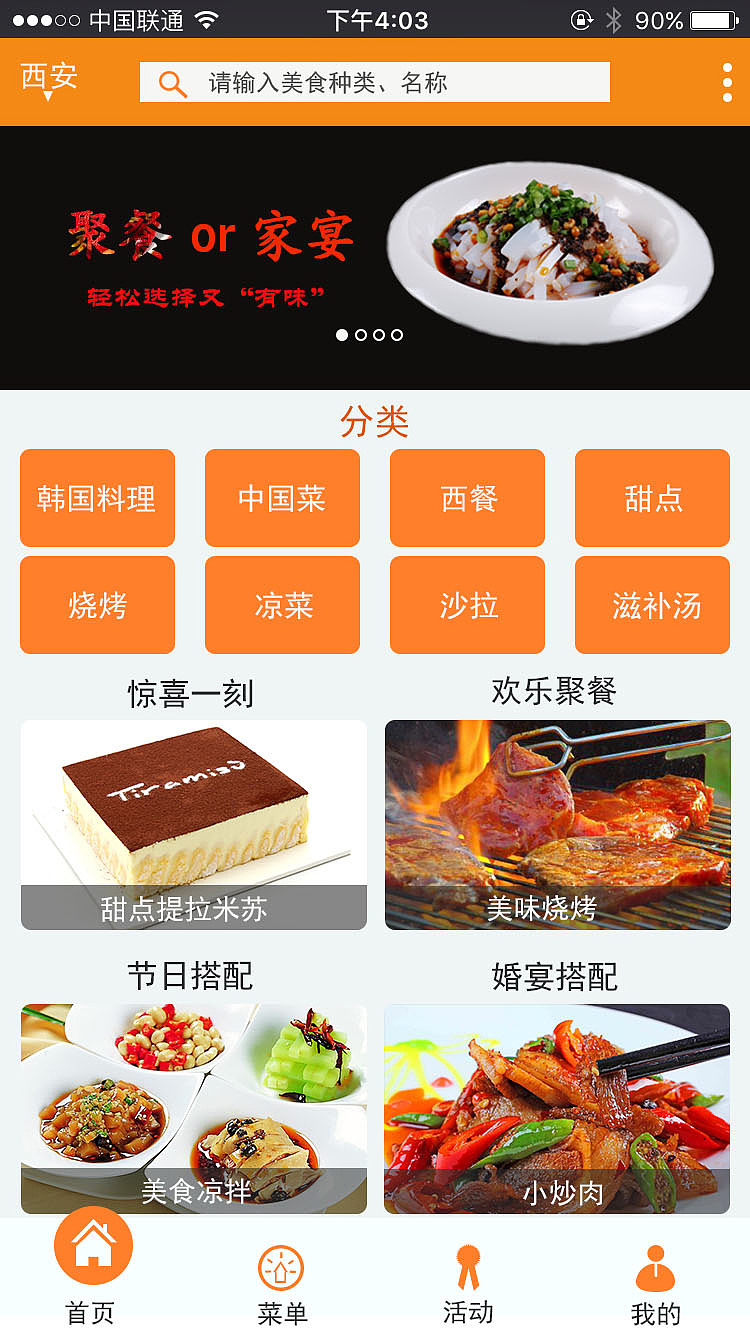Viewport: 750px width, 1334px height.
Task: Open the 滋补汤 category
Action: point(652,605)
